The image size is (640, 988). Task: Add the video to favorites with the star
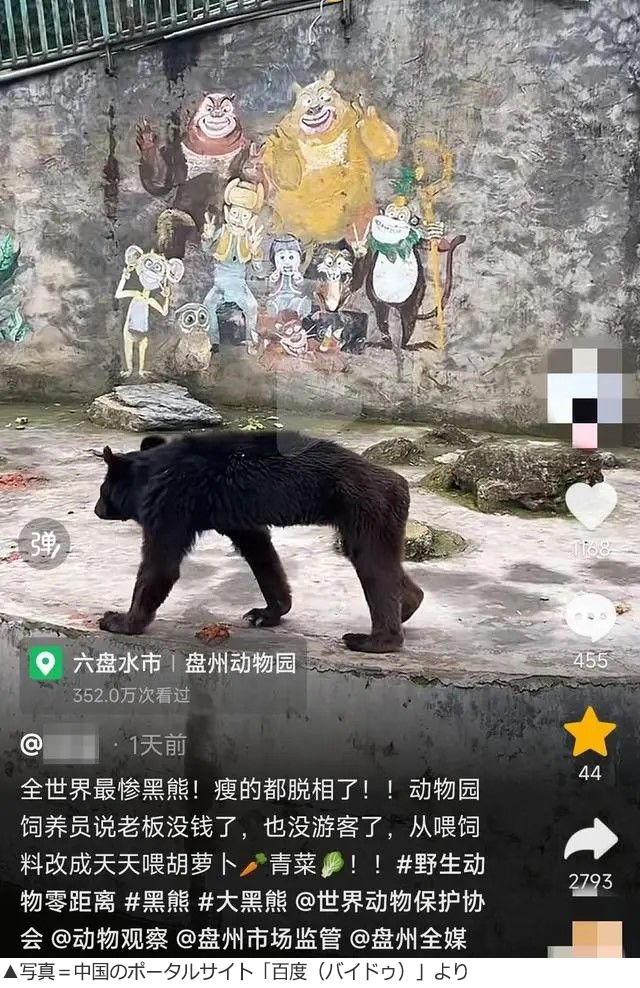point(590,733)
